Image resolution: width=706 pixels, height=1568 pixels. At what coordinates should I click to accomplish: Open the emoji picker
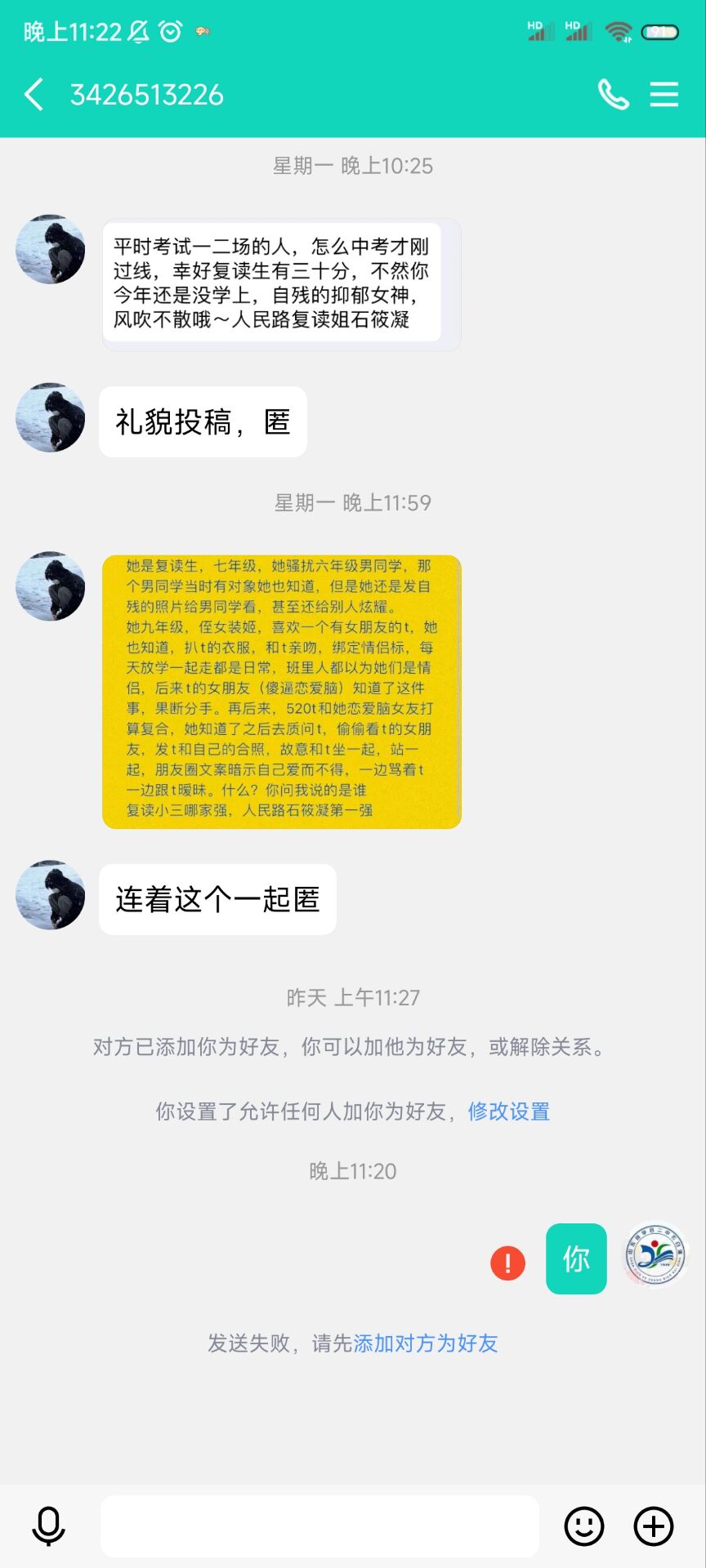click(x=584, y=1526)
